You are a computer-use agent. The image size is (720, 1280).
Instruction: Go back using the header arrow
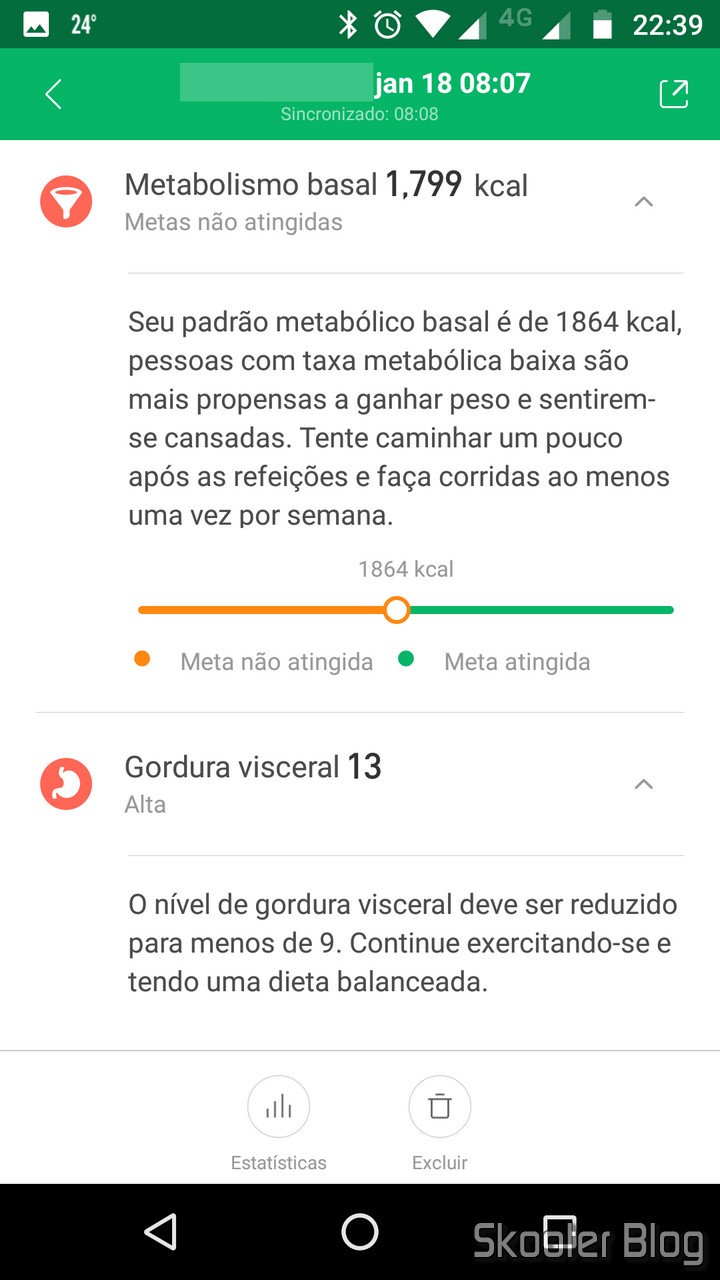click(x=54, y=94)
